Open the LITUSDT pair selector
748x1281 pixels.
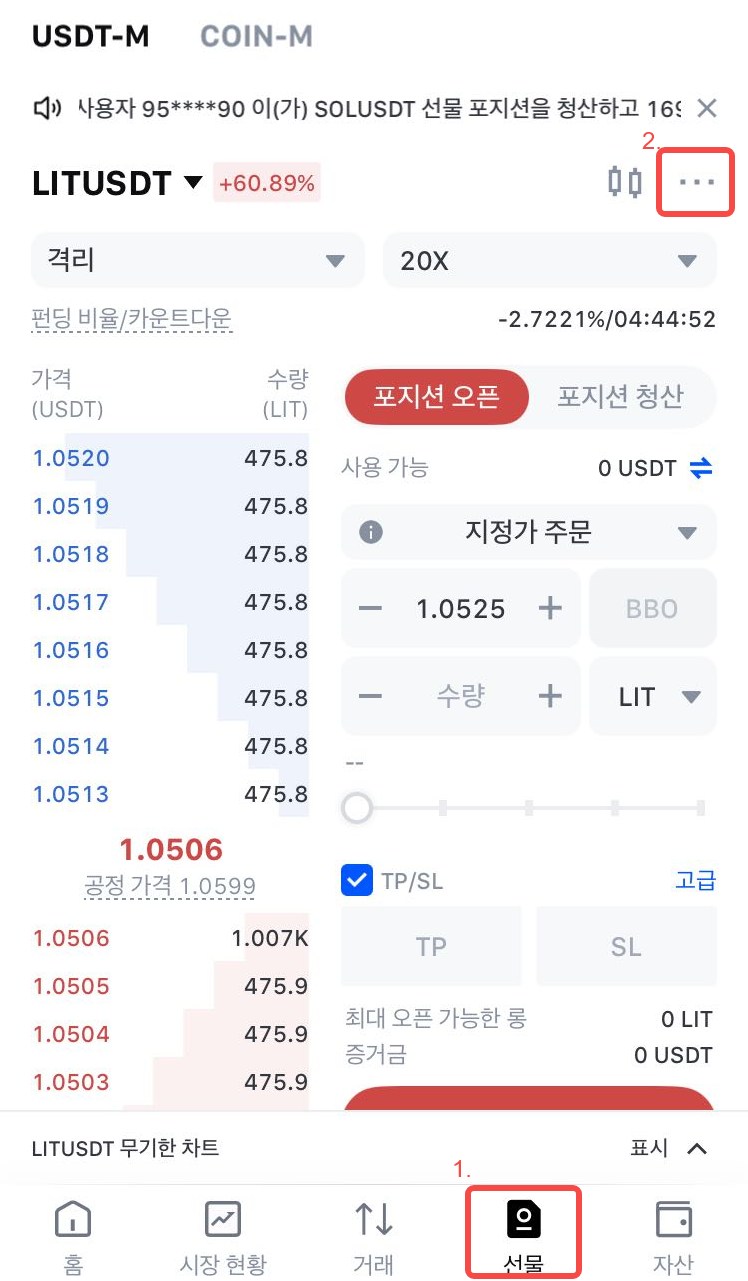click(118, 184)
